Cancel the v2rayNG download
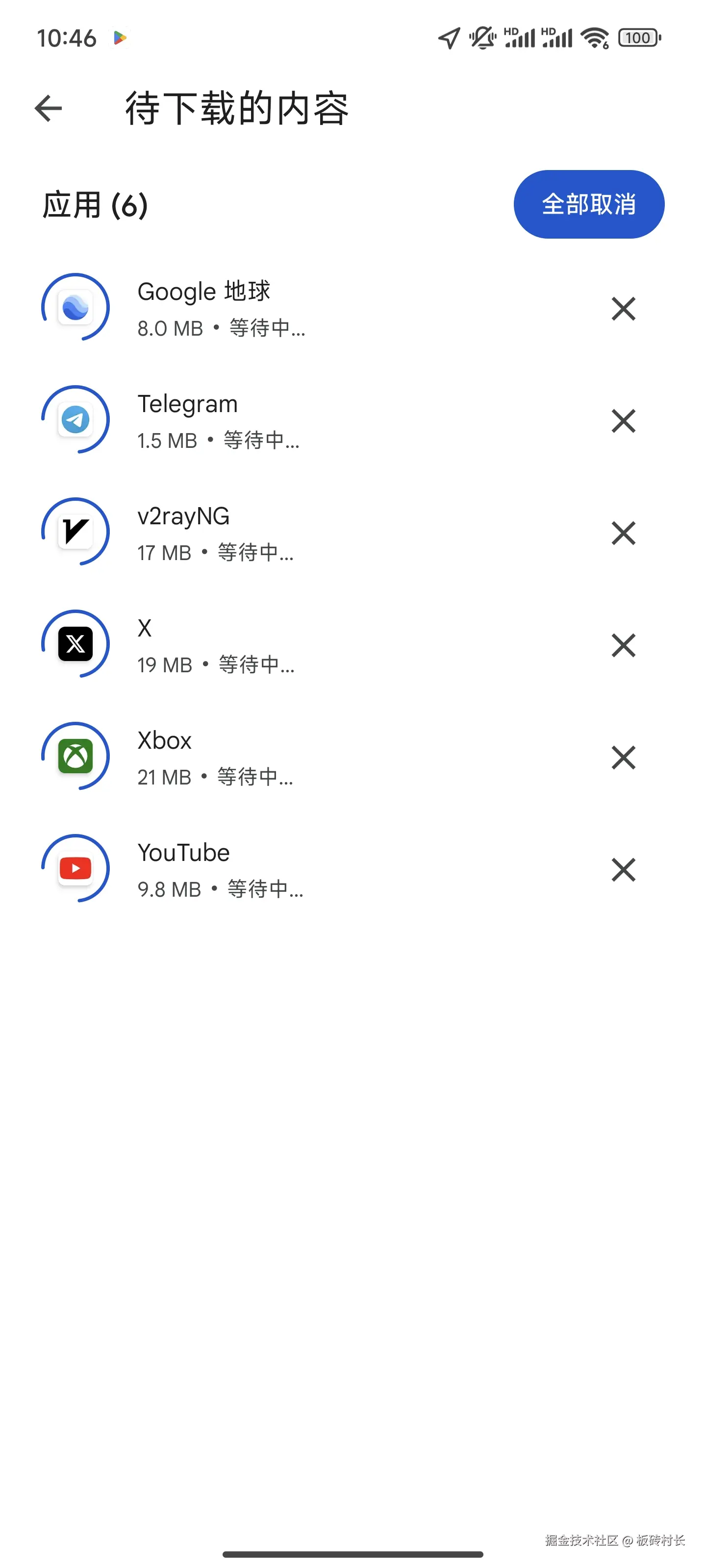Image resolution: width=706 pixels, height=1568 pixels. [x=623, y=533]
